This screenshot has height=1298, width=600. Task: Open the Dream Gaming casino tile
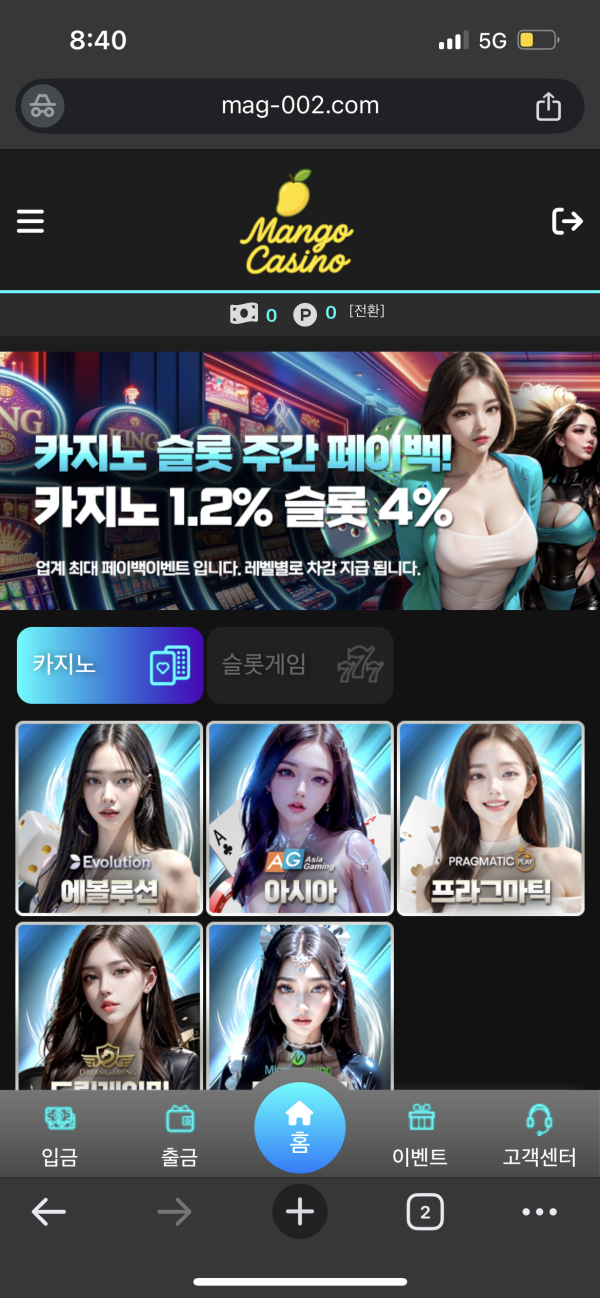[x=110, y=1005]
